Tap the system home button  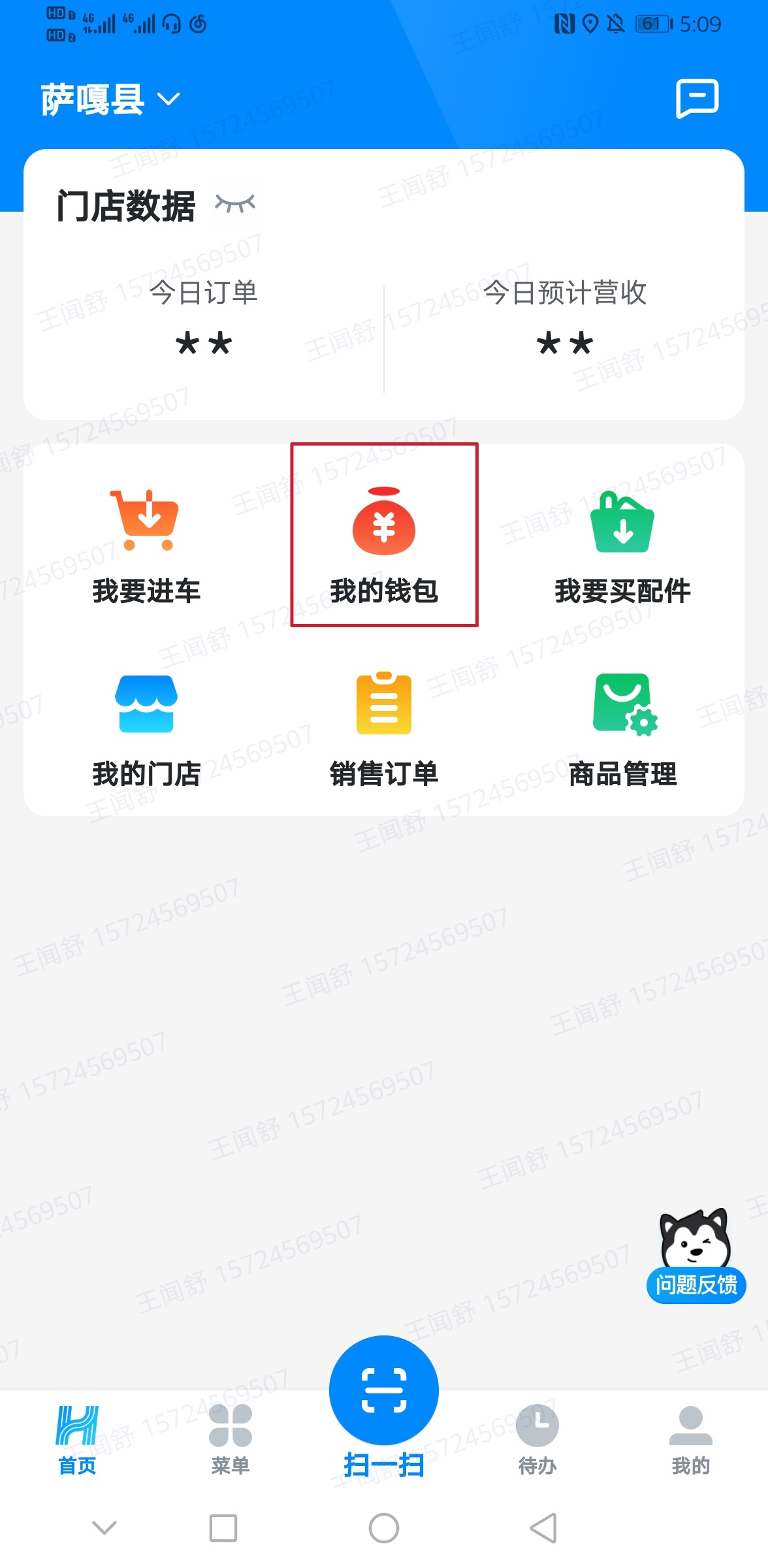point(384,1528)
